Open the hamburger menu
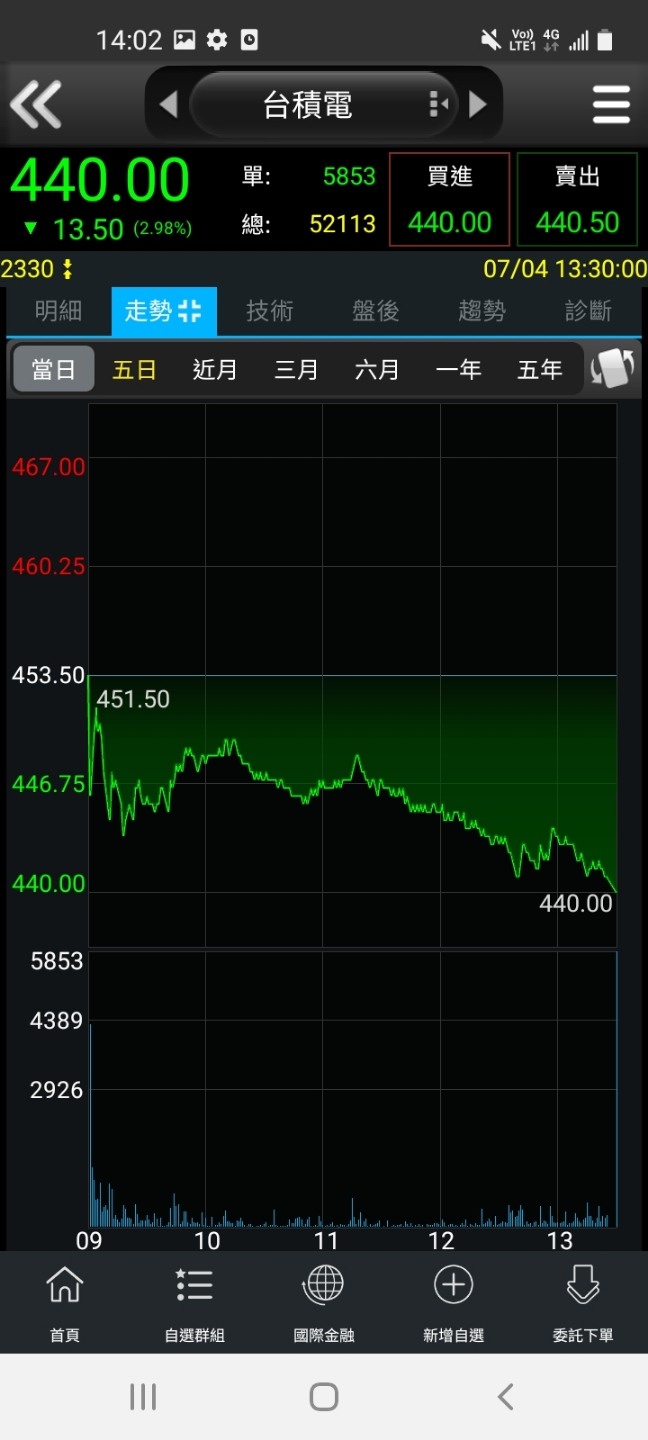 (x=610, y=104)
